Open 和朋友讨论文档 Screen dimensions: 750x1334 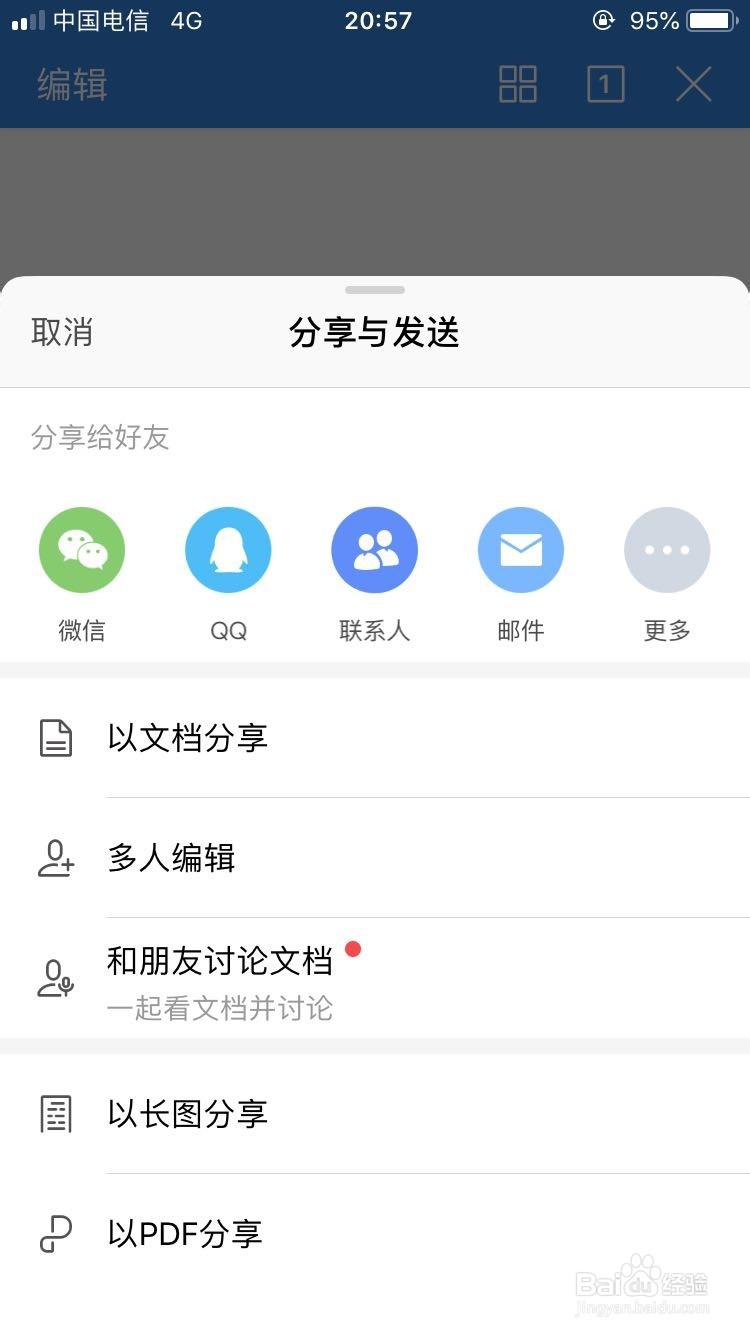[x=375, y=978]
